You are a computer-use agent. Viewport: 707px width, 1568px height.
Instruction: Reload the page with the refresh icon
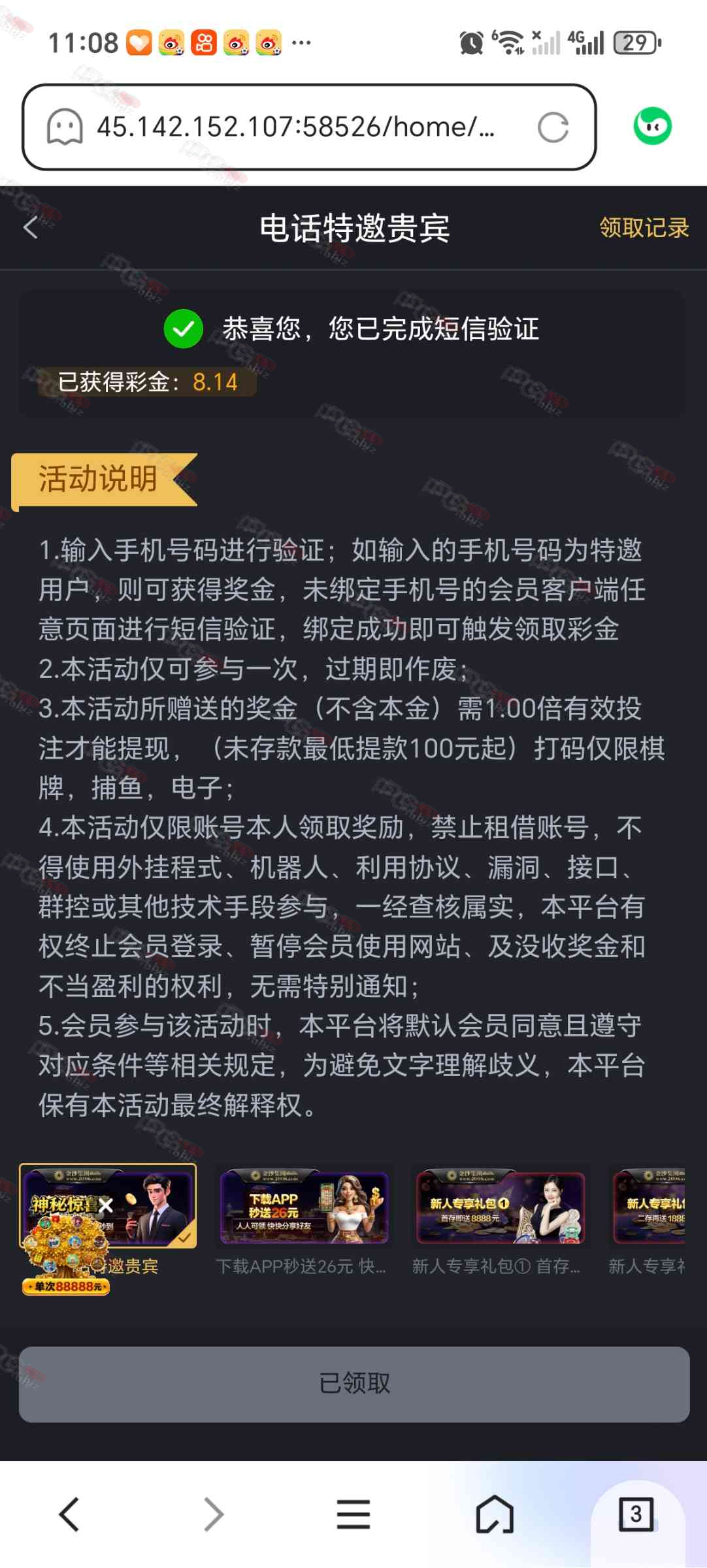[553, 127]
